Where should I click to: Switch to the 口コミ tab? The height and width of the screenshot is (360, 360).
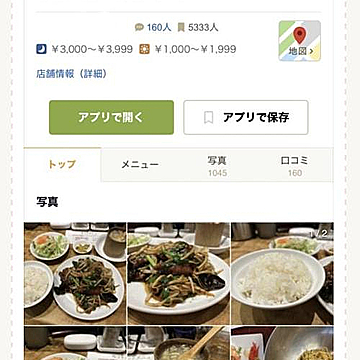pyautogui.click(x=295, y=165)
